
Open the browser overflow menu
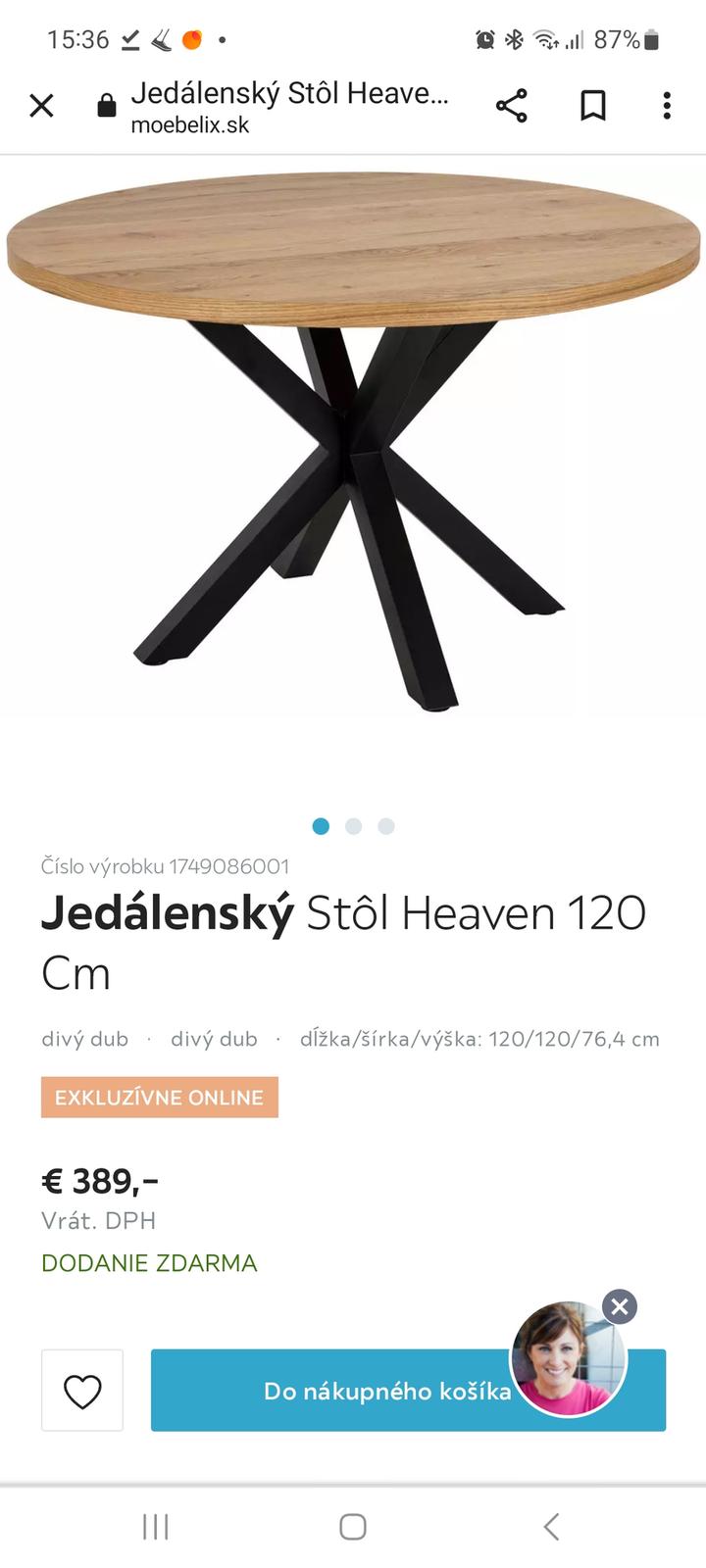[667, 105]
